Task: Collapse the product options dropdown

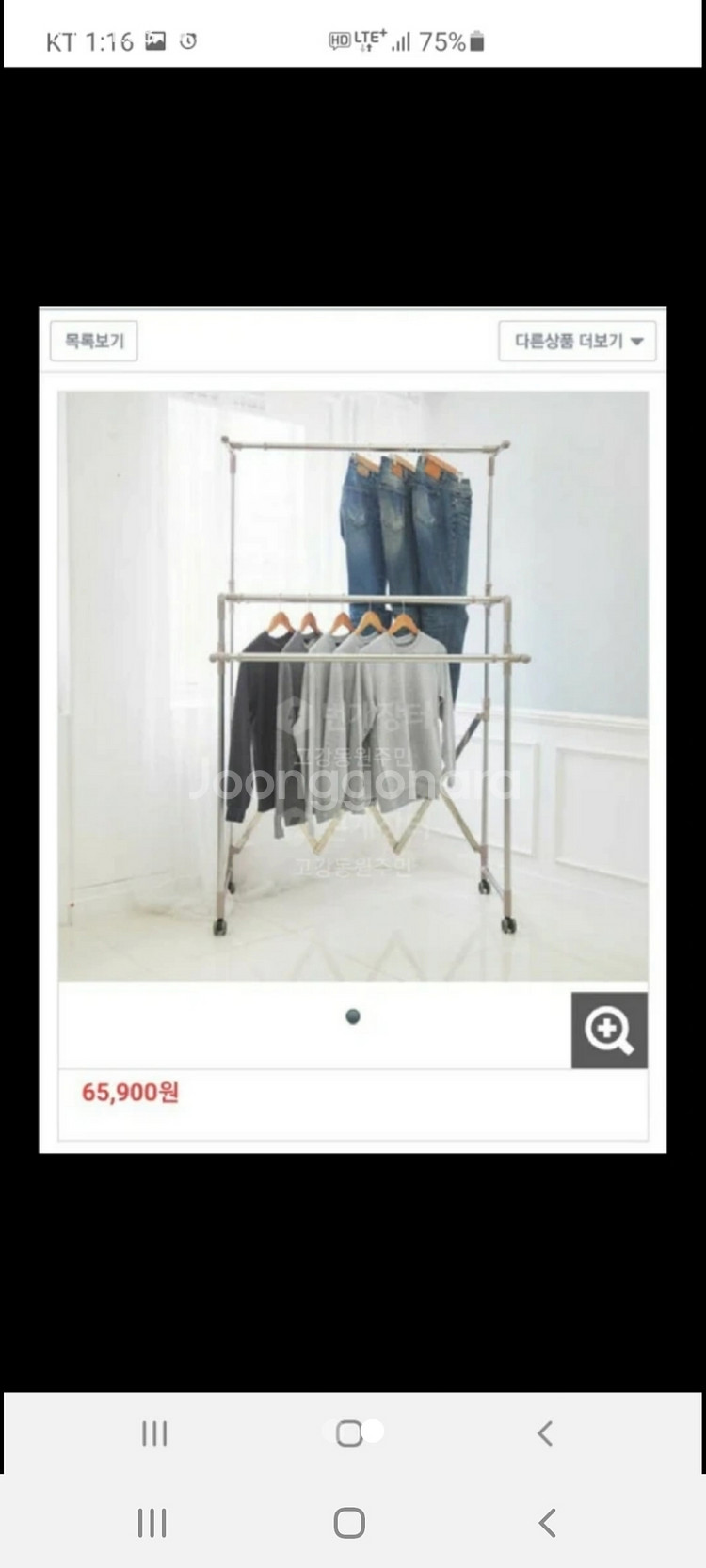Action: tap(577, 341)
